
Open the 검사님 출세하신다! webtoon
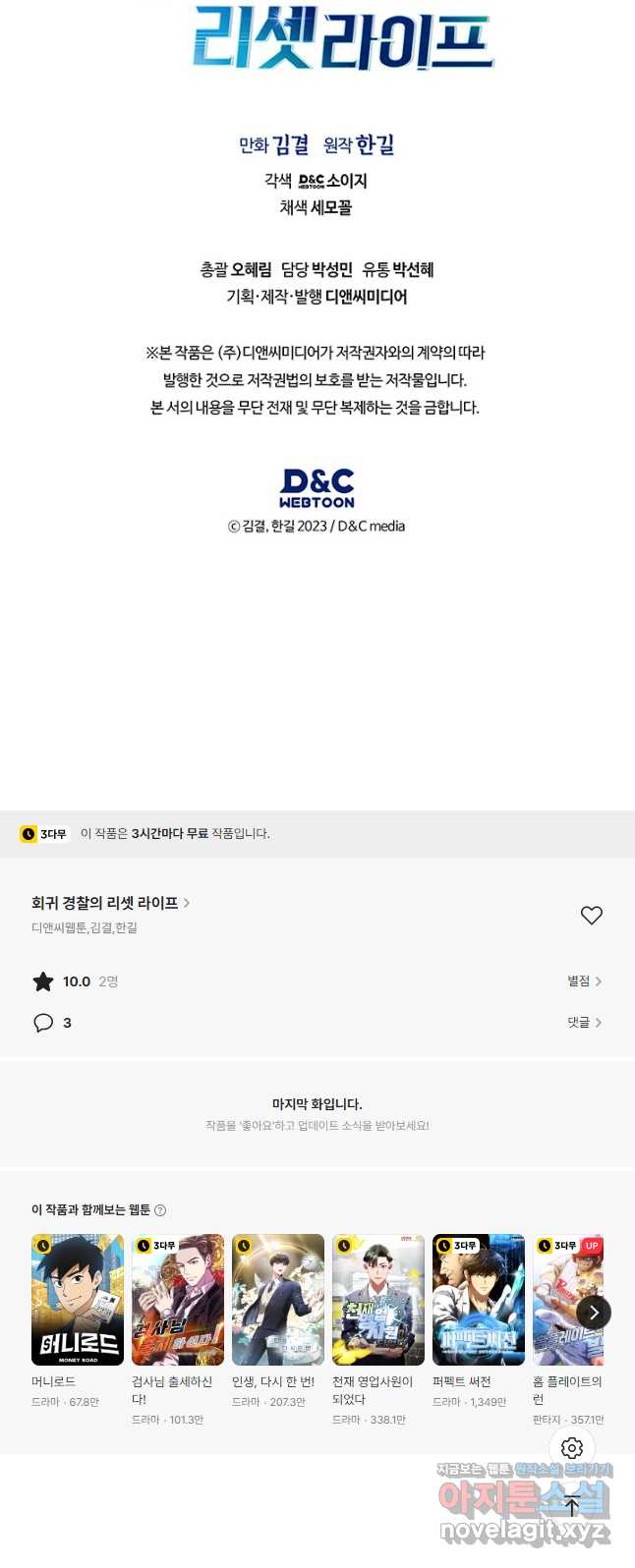coord(178,1300)
